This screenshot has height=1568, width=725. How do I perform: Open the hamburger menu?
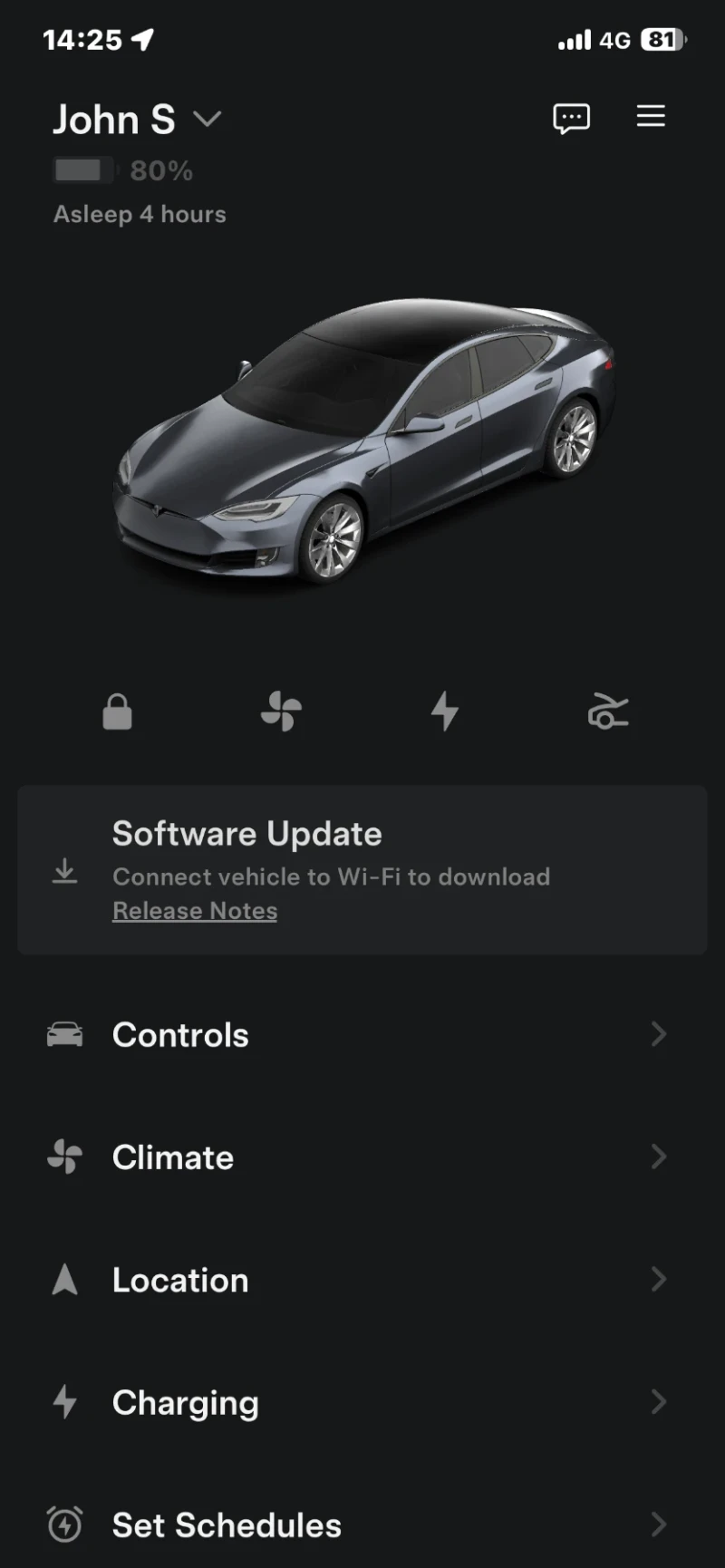(x=651, y=116)
